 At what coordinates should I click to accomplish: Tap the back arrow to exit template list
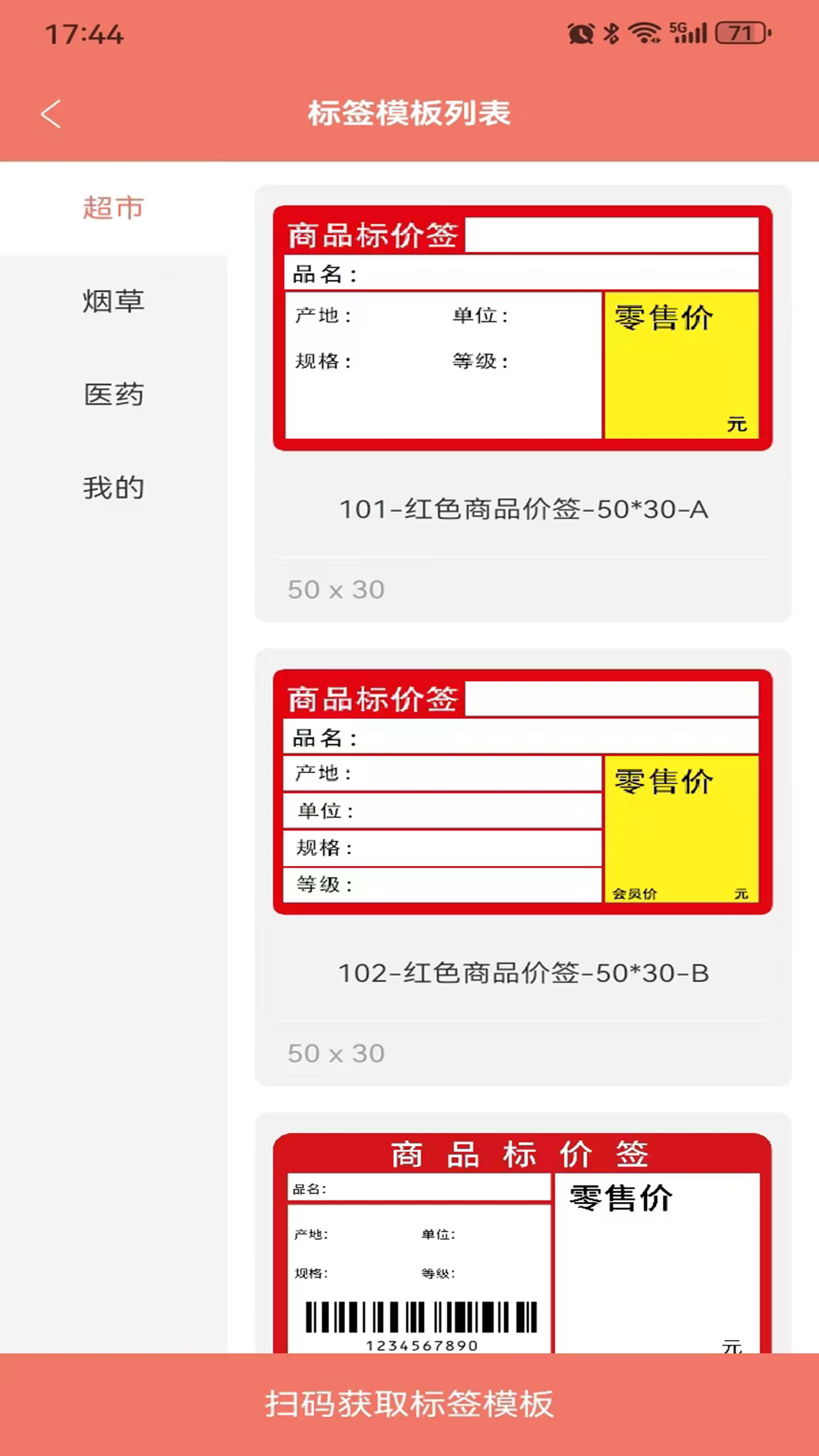[50, 112]
